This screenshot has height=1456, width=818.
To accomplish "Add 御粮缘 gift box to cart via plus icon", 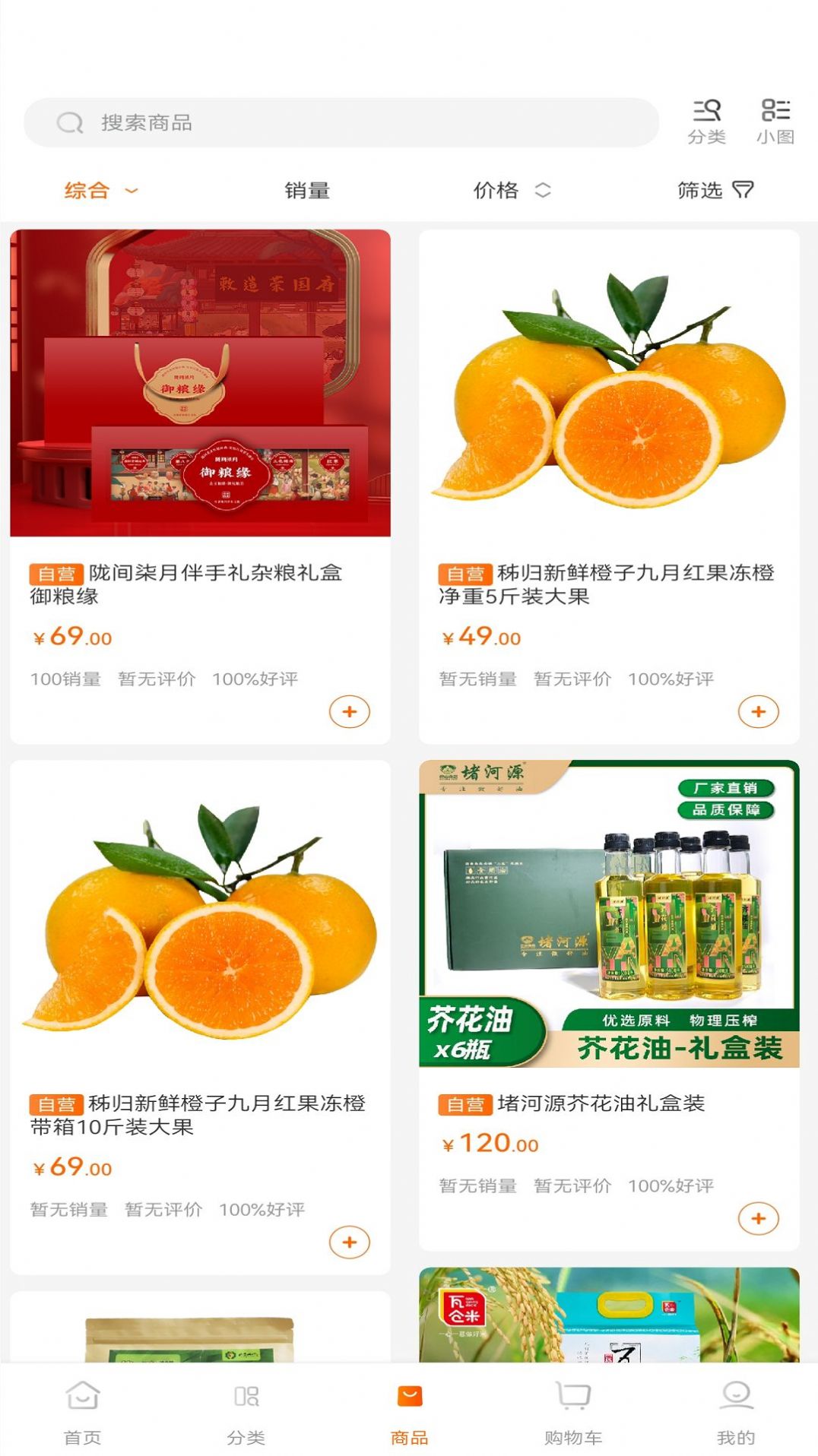I will tap(350, 711).
